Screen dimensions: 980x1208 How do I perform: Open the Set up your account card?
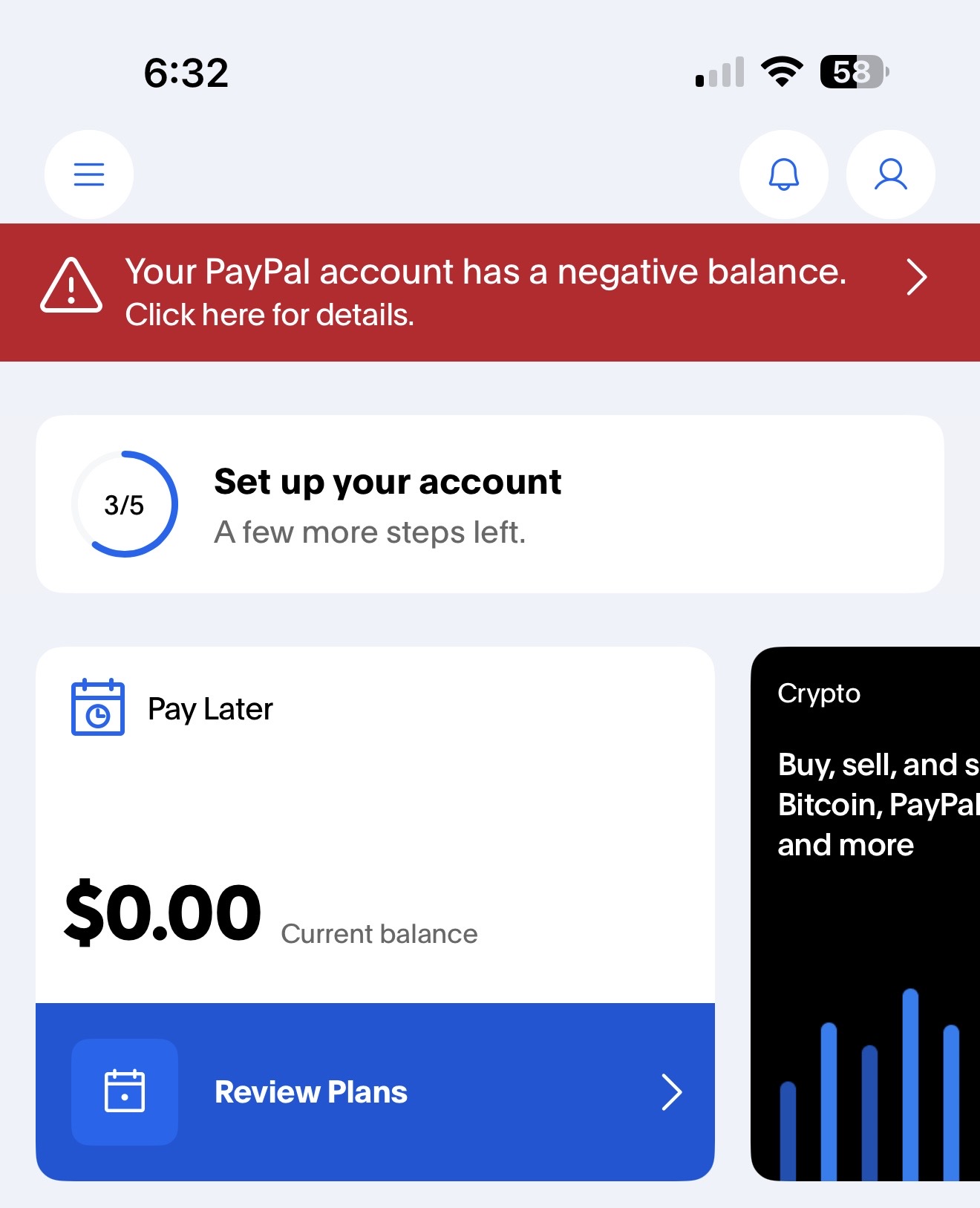tap(490, 504)
